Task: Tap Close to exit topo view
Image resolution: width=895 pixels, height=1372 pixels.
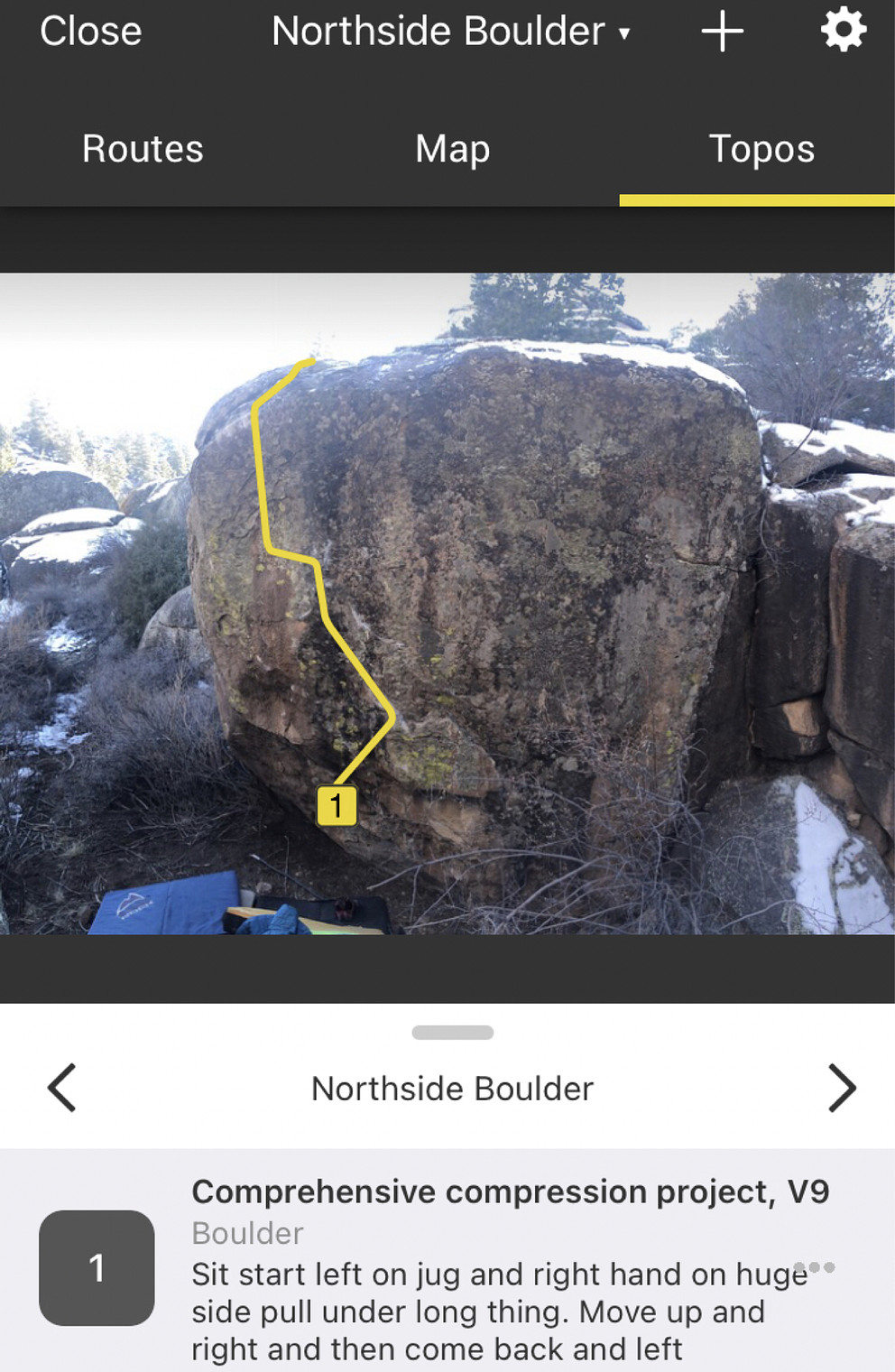Action: click(x=90, y=32)
